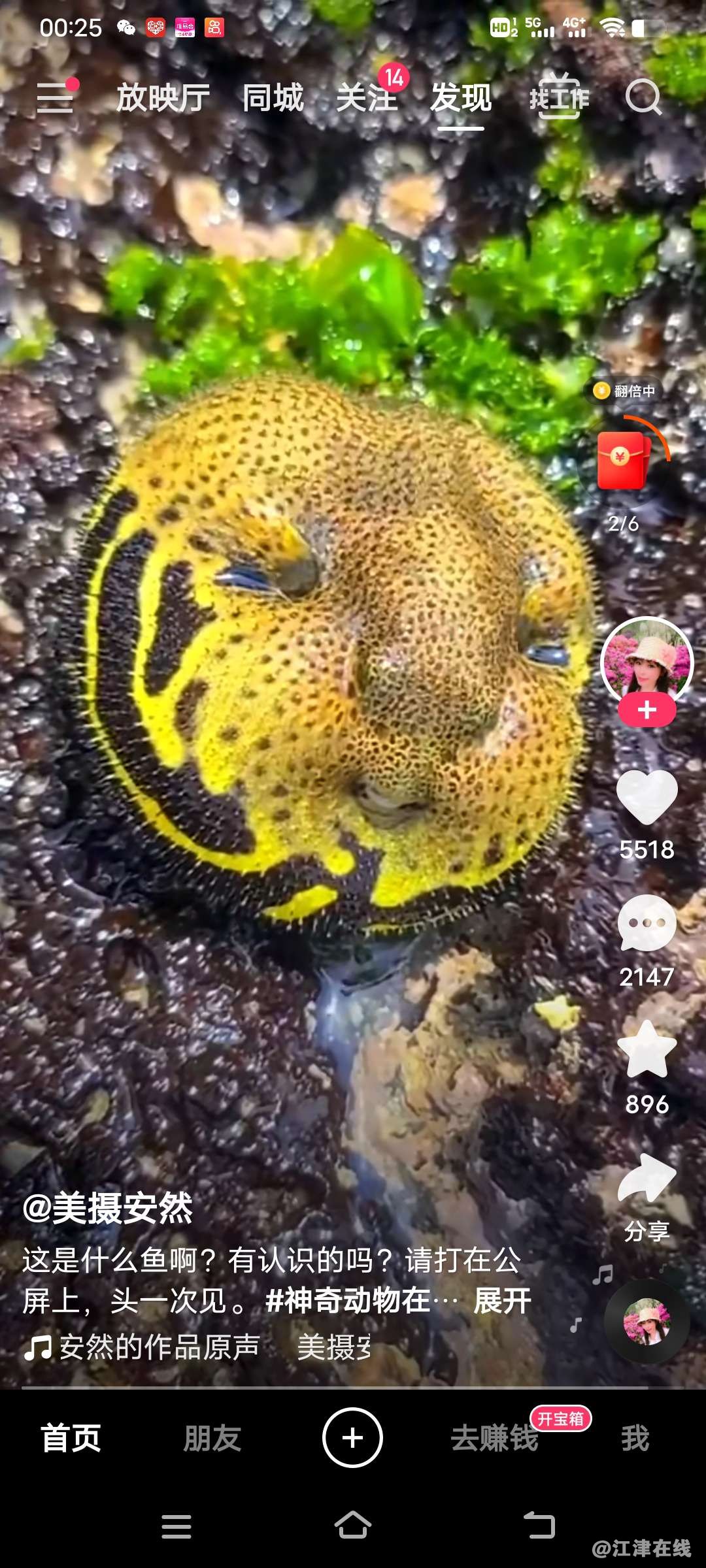Open the search magnifier
The width and height of the screenshot is (706, 1568).
point(643,98)
